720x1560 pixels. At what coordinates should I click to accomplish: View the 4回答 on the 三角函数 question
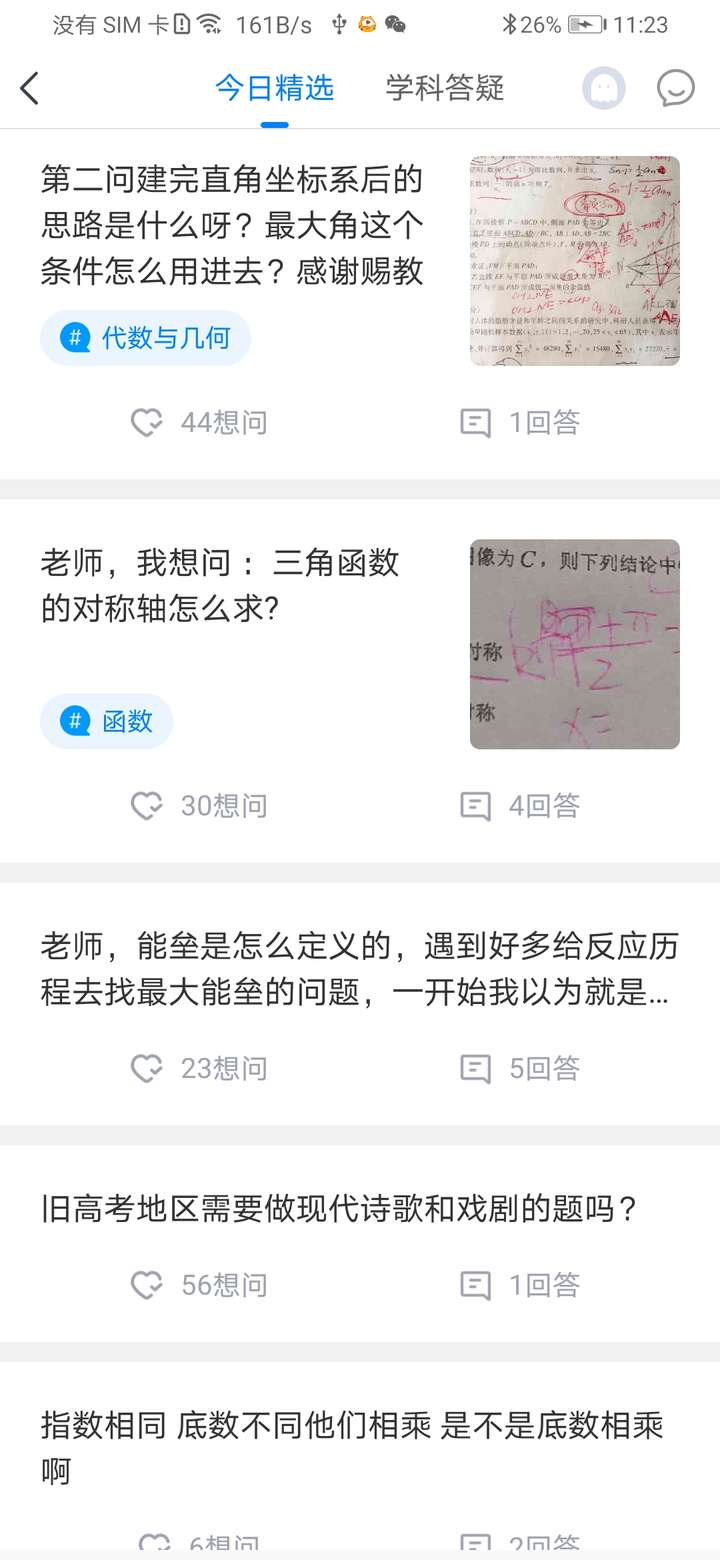pyautogui.click(x=520, y=806)
